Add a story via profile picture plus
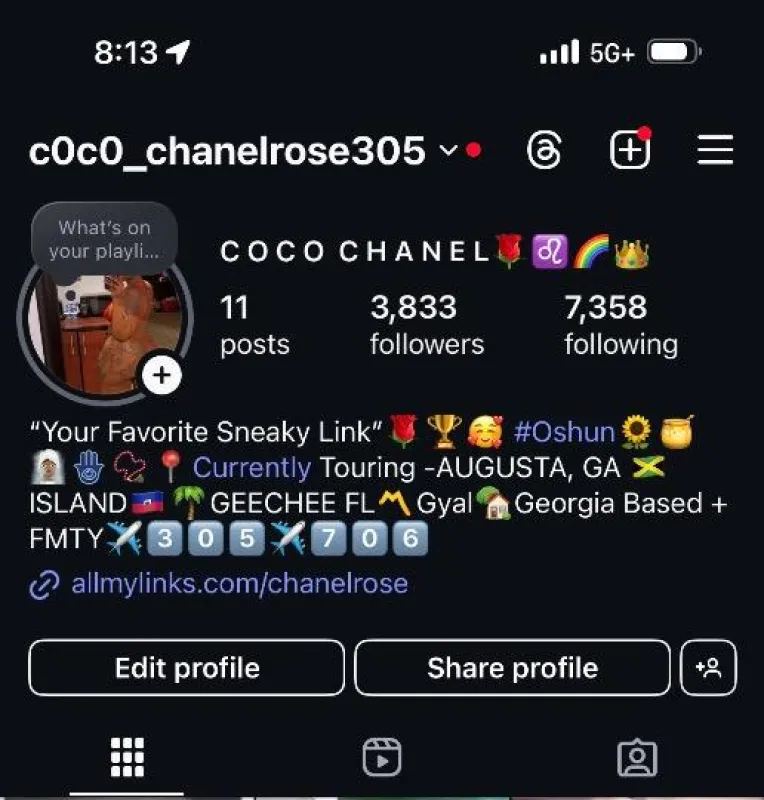764x800 pixels. 162,376
